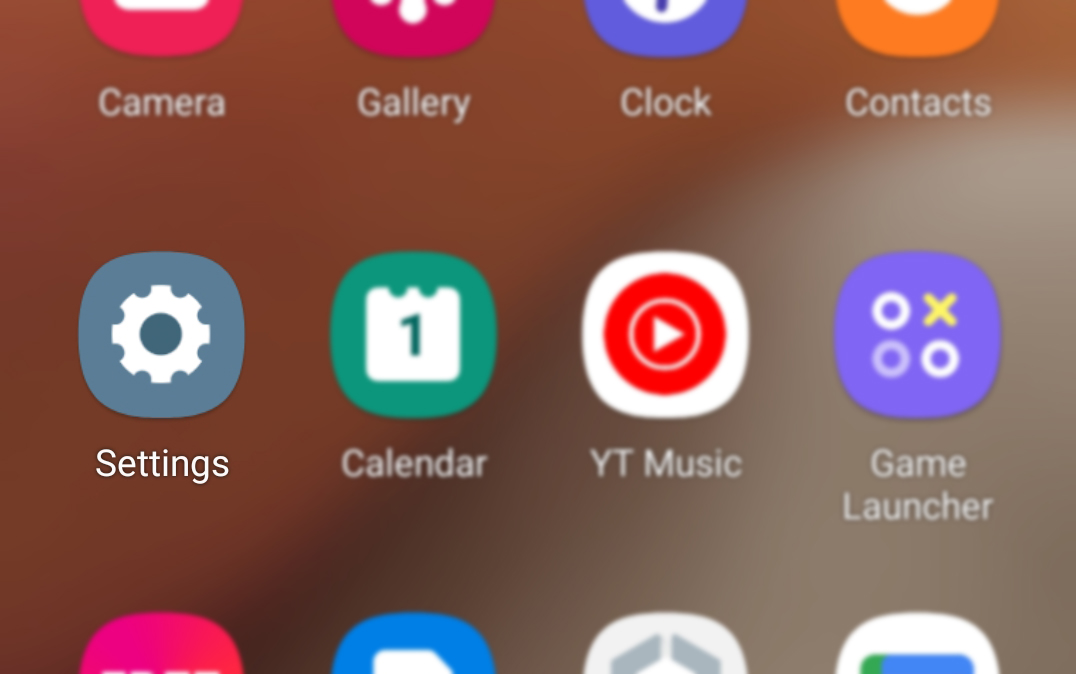Open Game Launcher
Viewport: 1076px width, 674px height.
tap(917, 335)
